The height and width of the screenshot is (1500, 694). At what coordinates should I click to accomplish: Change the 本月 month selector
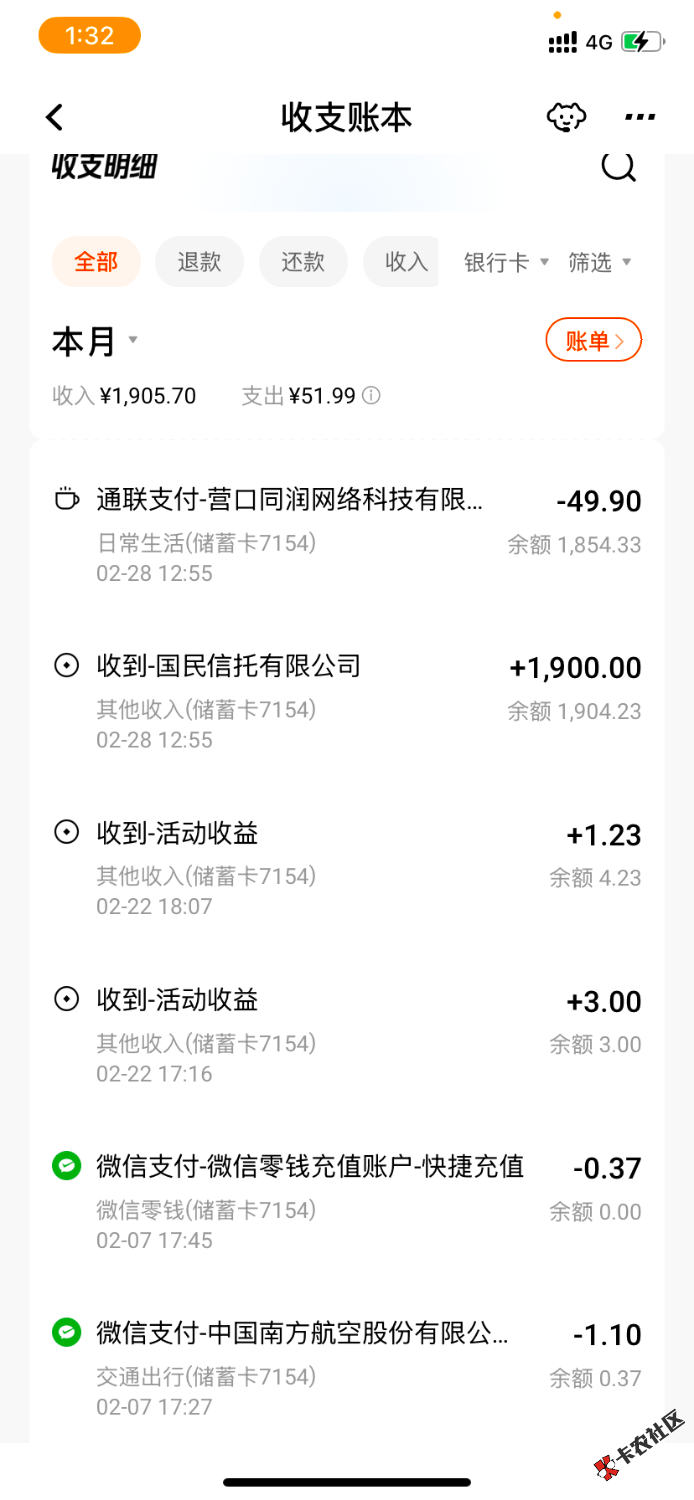[x=95, y=342]
